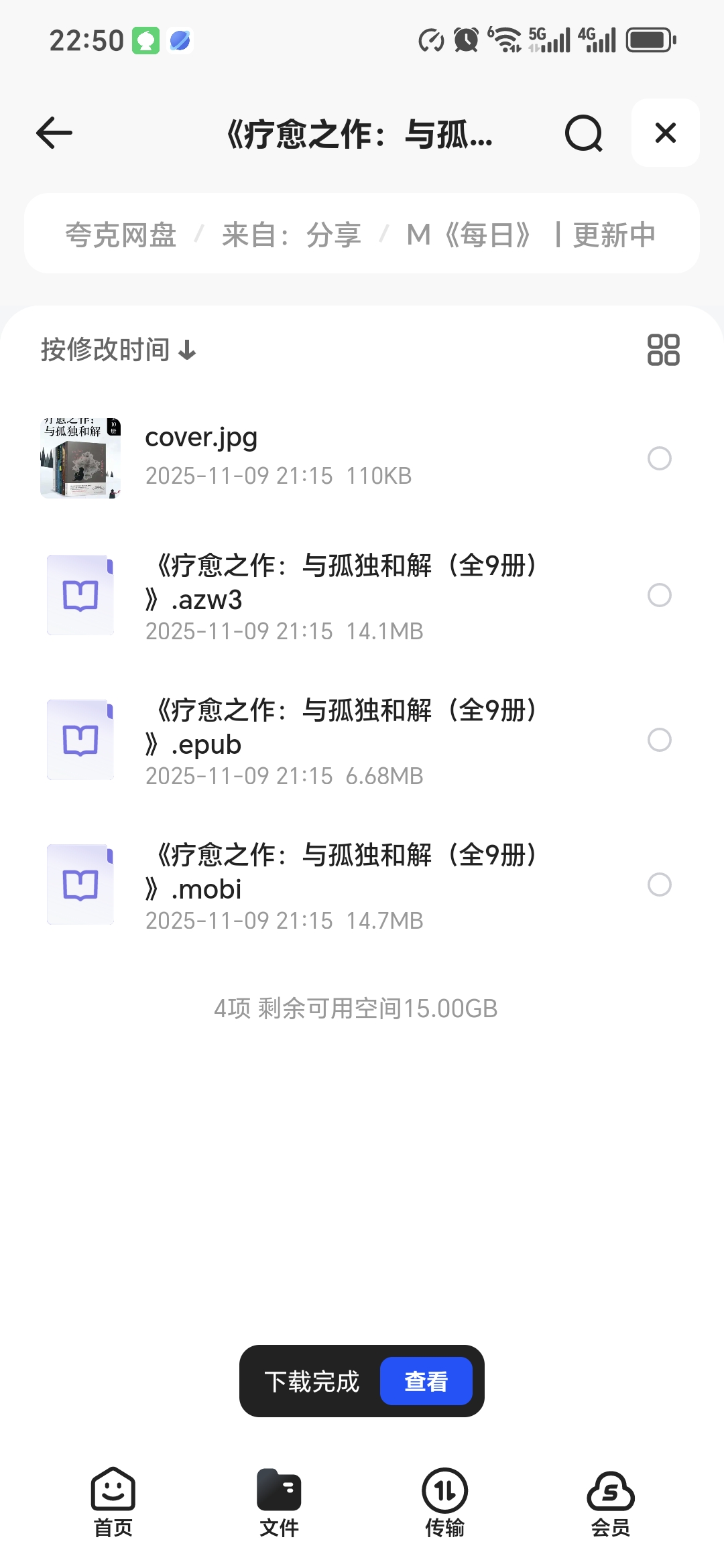The image size is (724, 1568).
Task: Switch to grid view layout
Action: pyautogui.click(x=663, y=350)
